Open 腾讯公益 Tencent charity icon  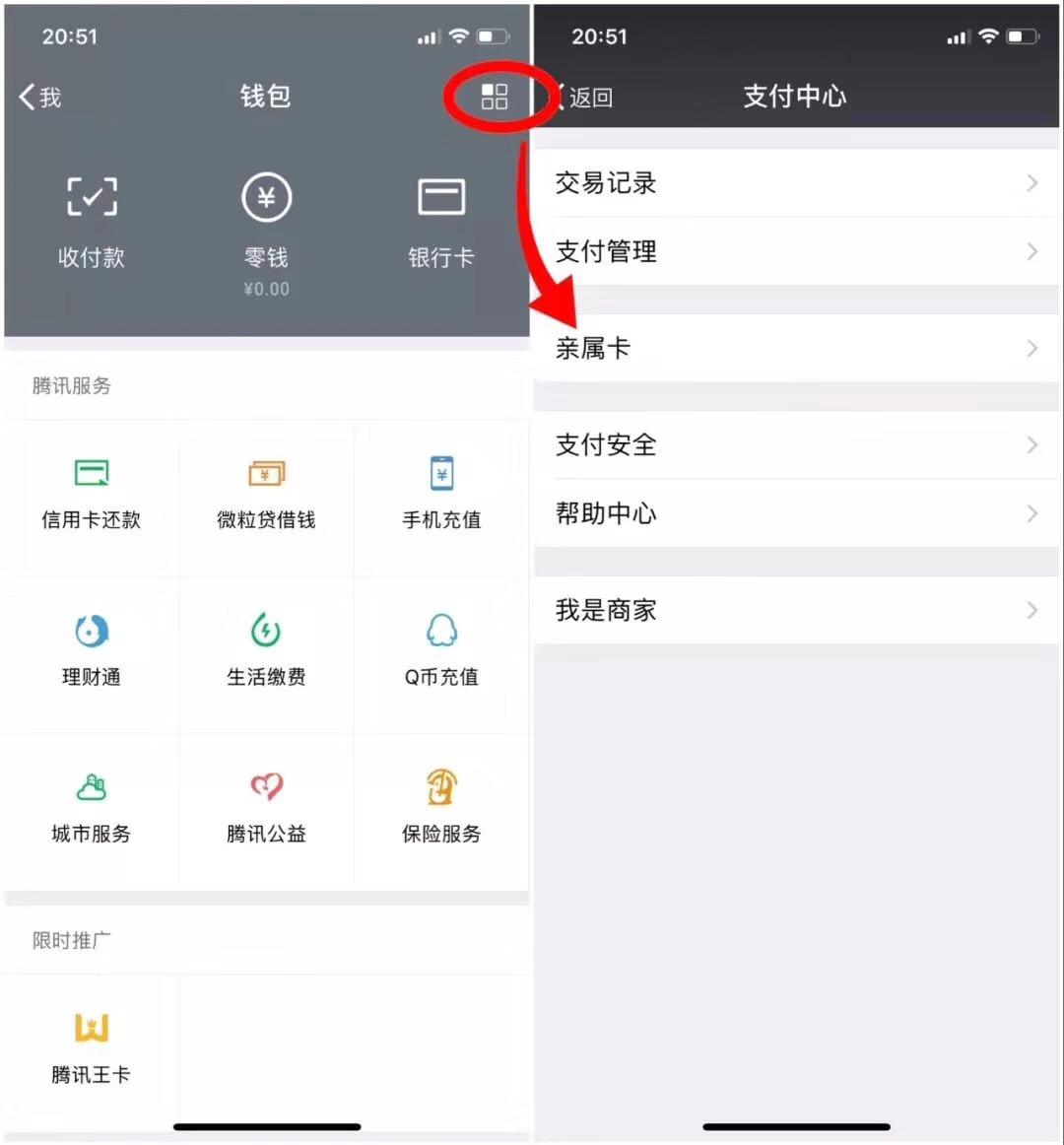click(265, 806)
